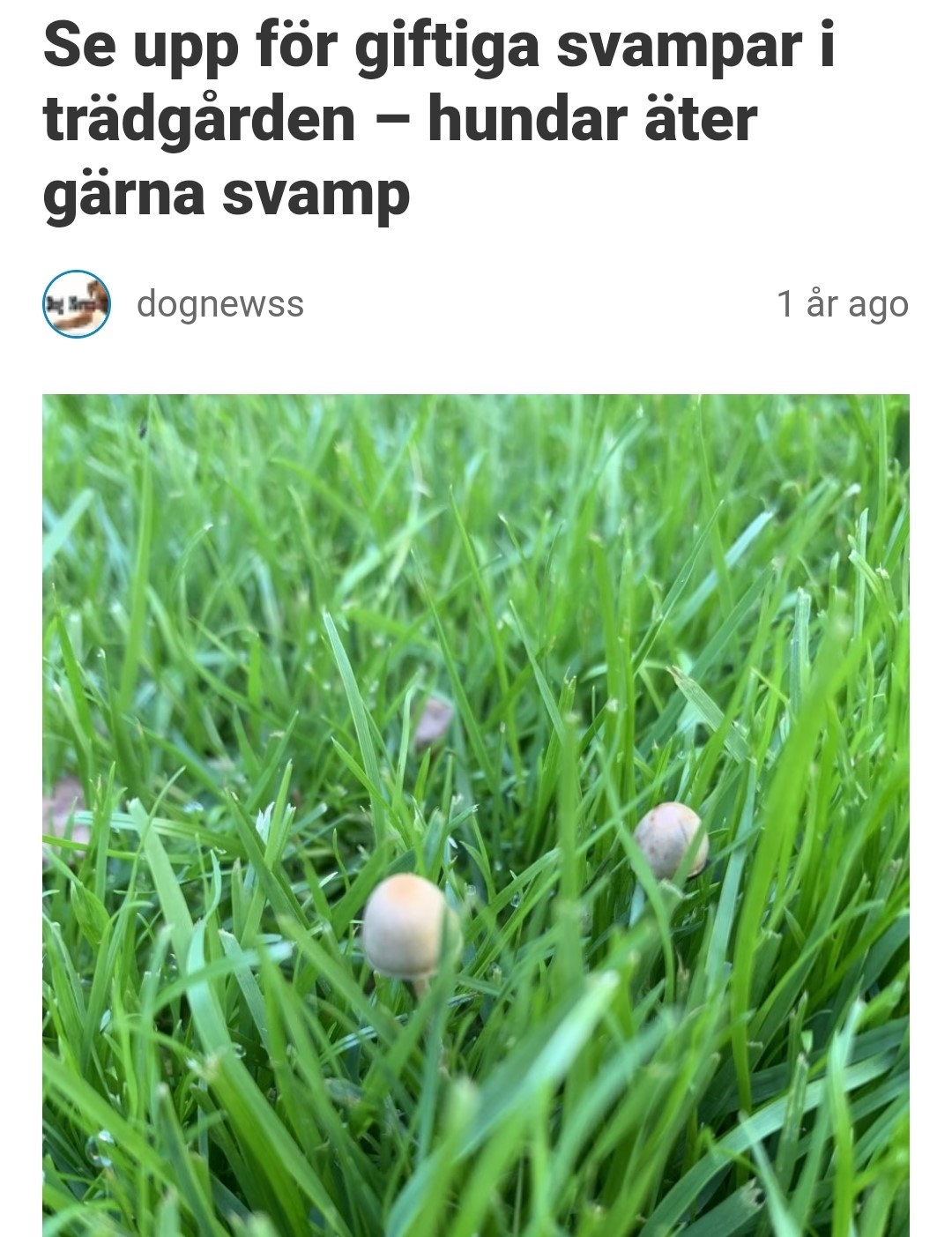The image size is (952, 1237).
Task: Open the dognewss author name link
Action: click(x=219, y=304)
